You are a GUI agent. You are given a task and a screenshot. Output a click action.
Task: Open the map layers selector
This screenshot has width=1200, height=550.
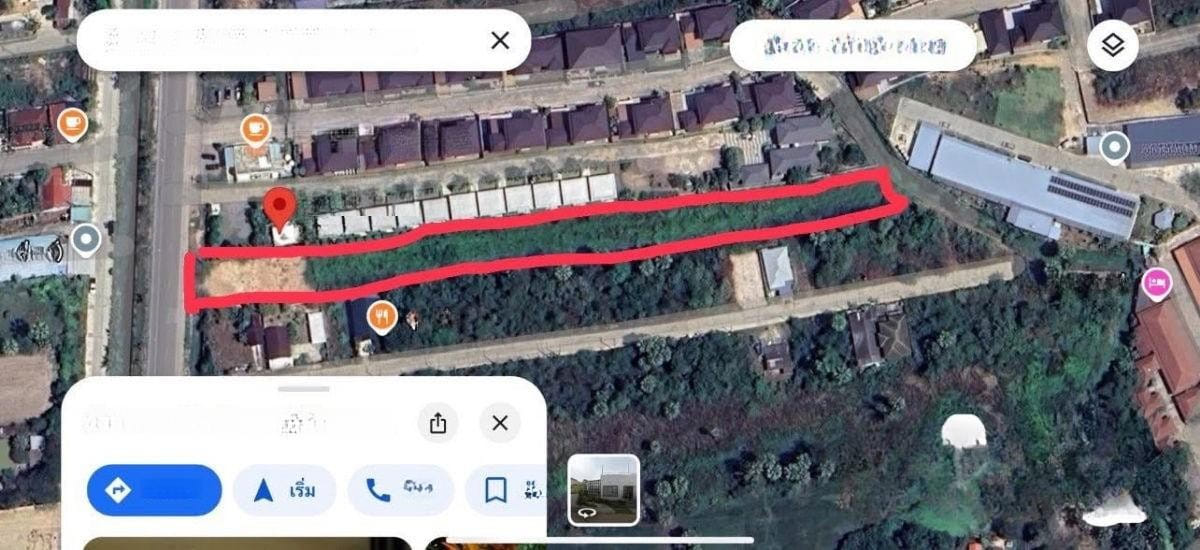point(1113,45)
